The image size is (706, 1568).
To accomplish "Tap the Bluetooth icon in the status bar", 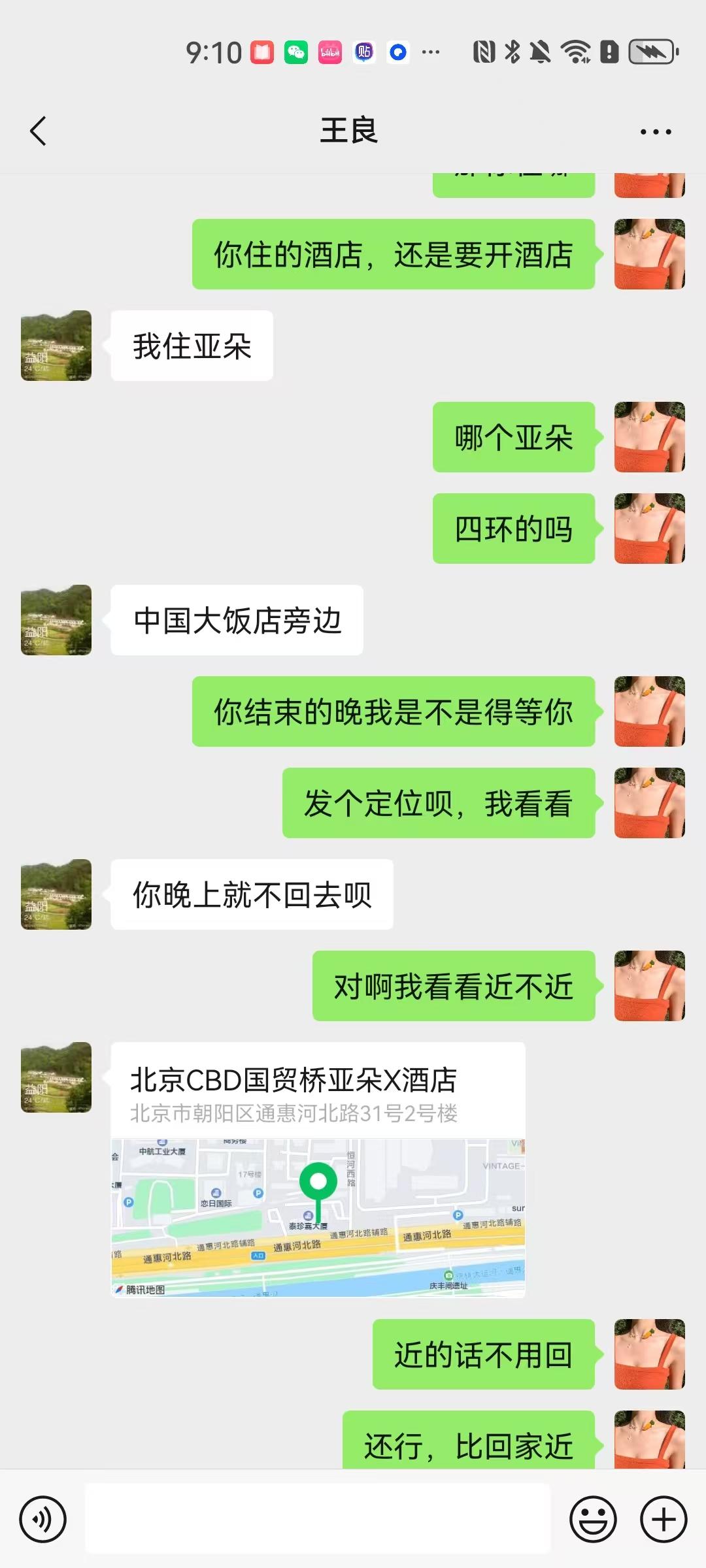I will (511, 51).
